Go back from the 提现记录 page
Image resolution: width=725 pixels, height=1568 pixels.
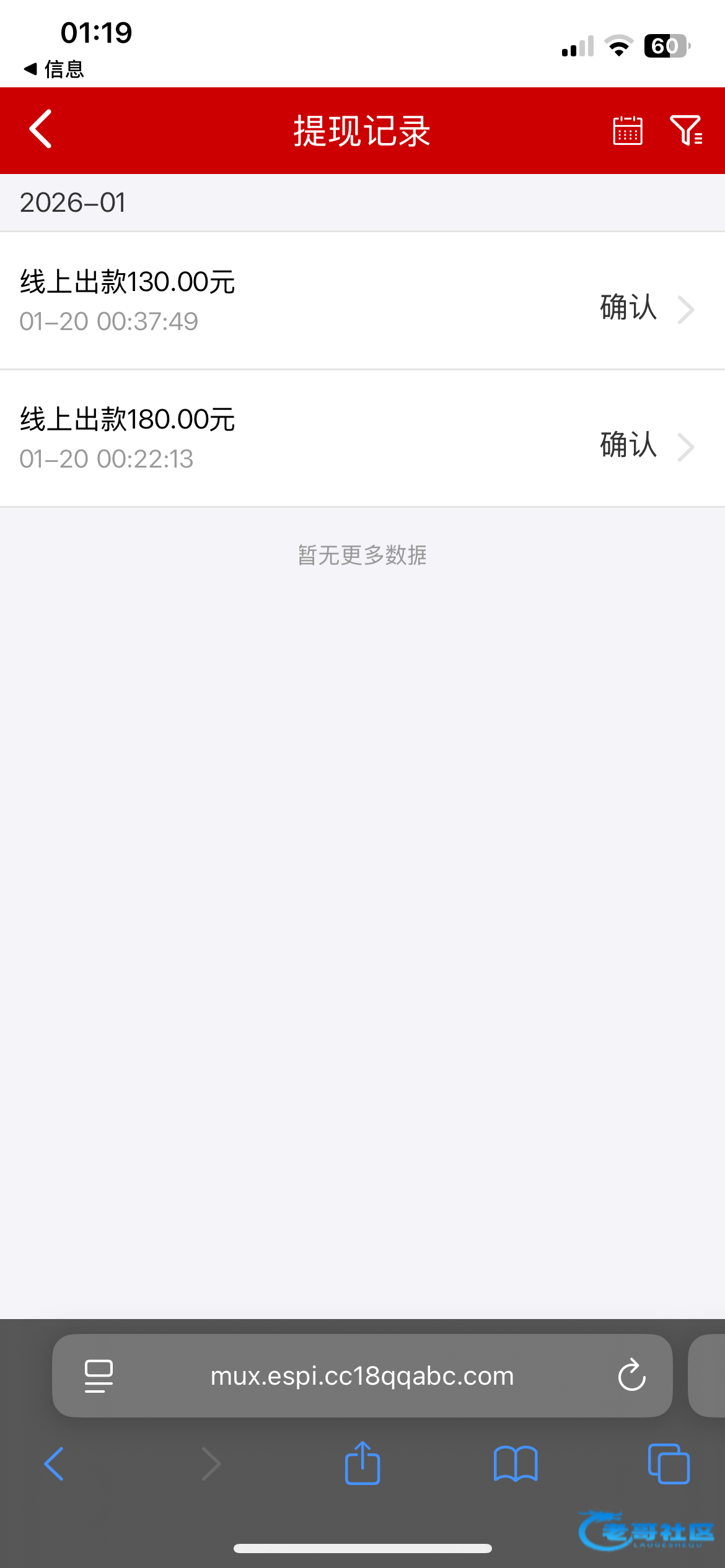point(41,129)
